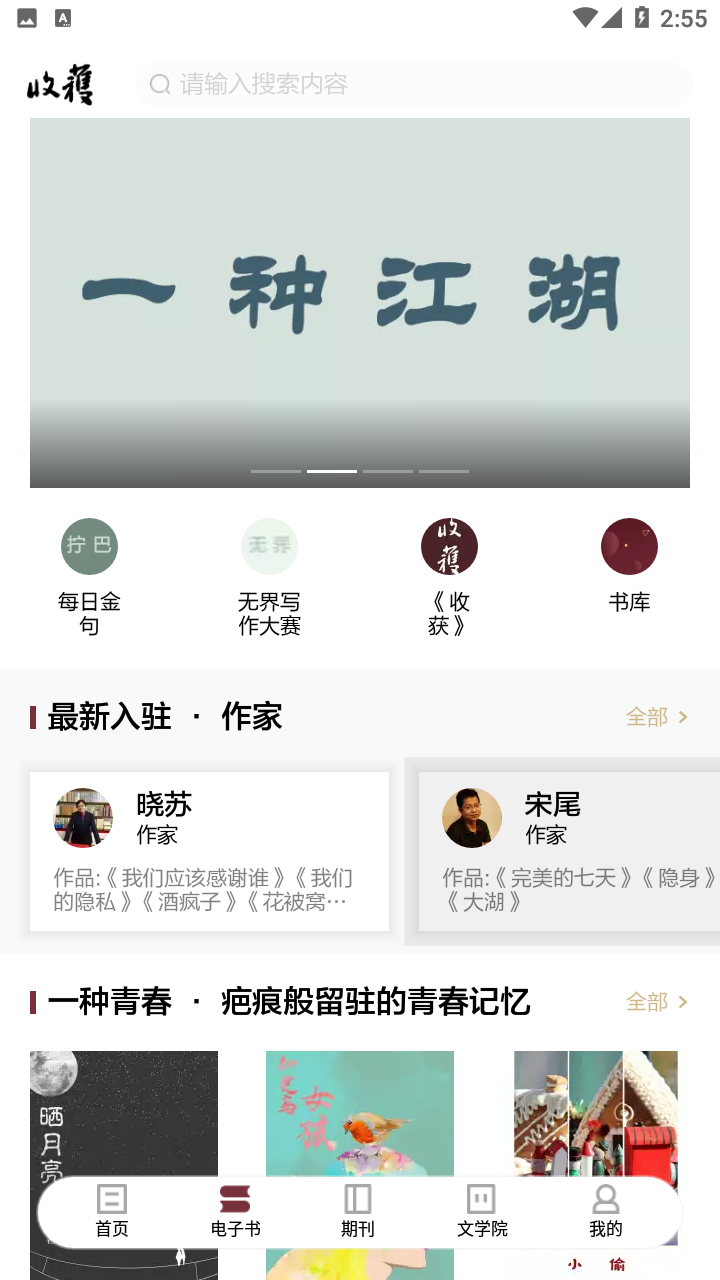Open 全部 for the 一种青春 section

point(657,1001)
